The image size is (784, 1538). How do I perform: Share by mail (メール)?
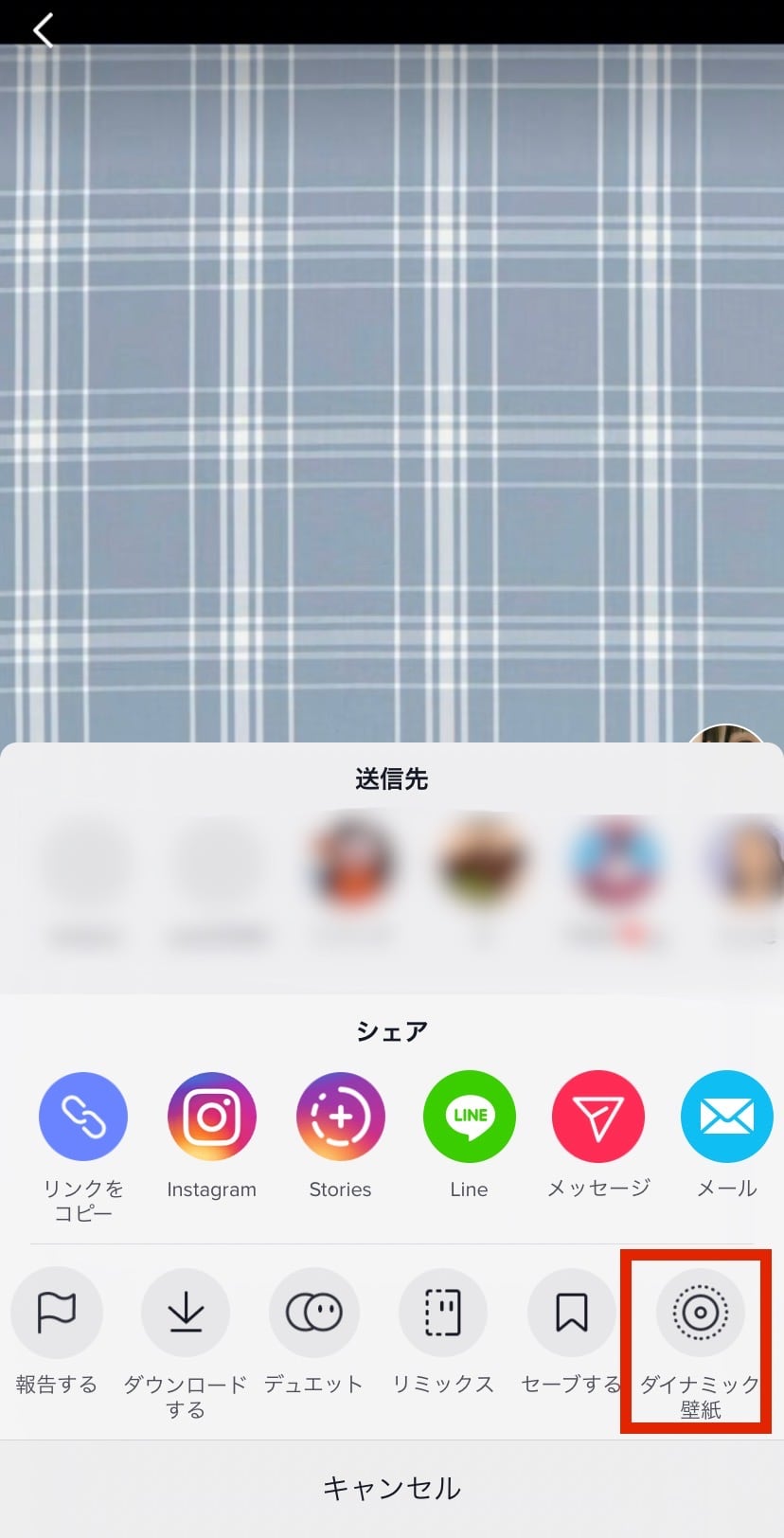pos(726,1118)
